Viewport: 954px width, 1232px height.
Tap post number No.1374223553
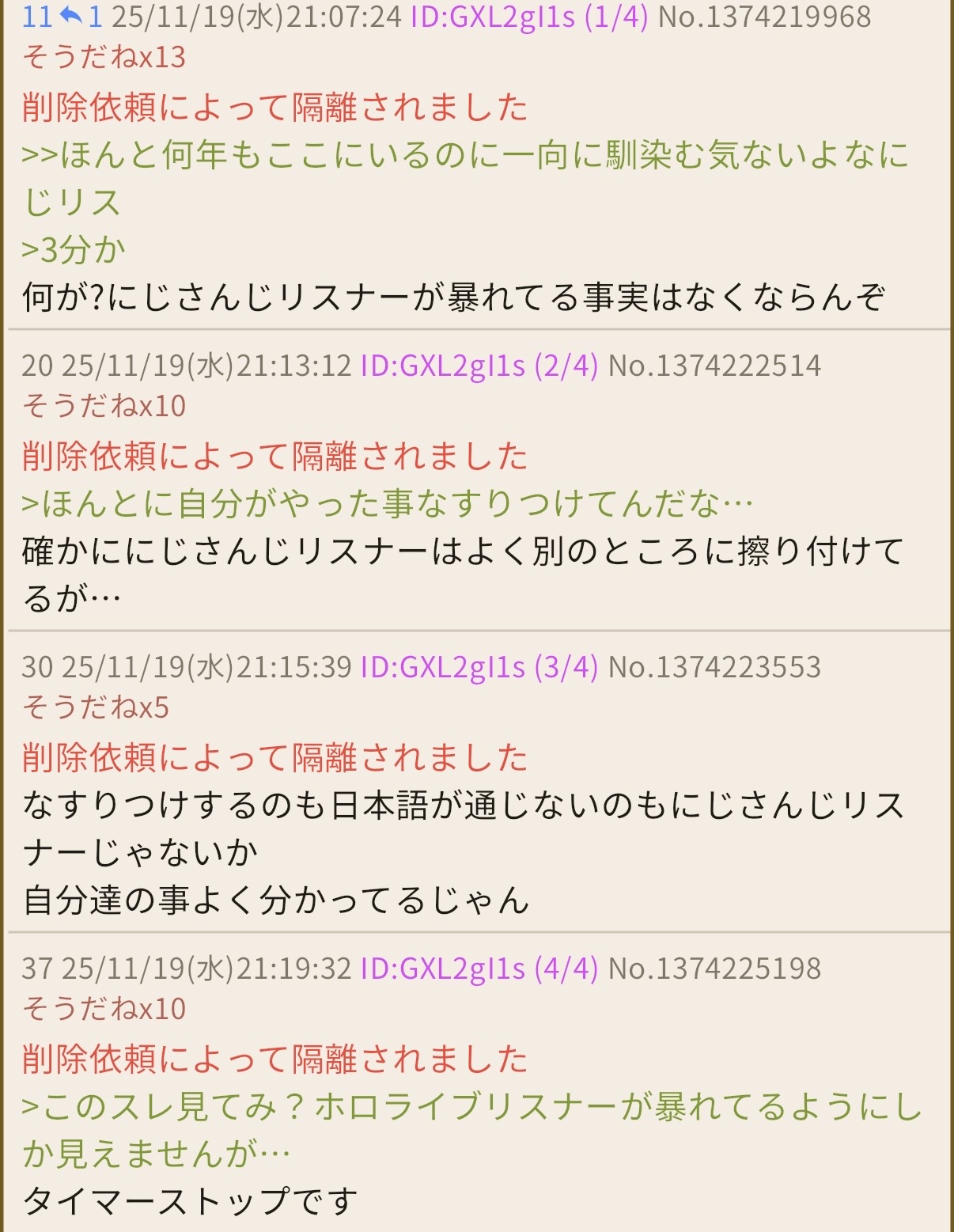714,667
